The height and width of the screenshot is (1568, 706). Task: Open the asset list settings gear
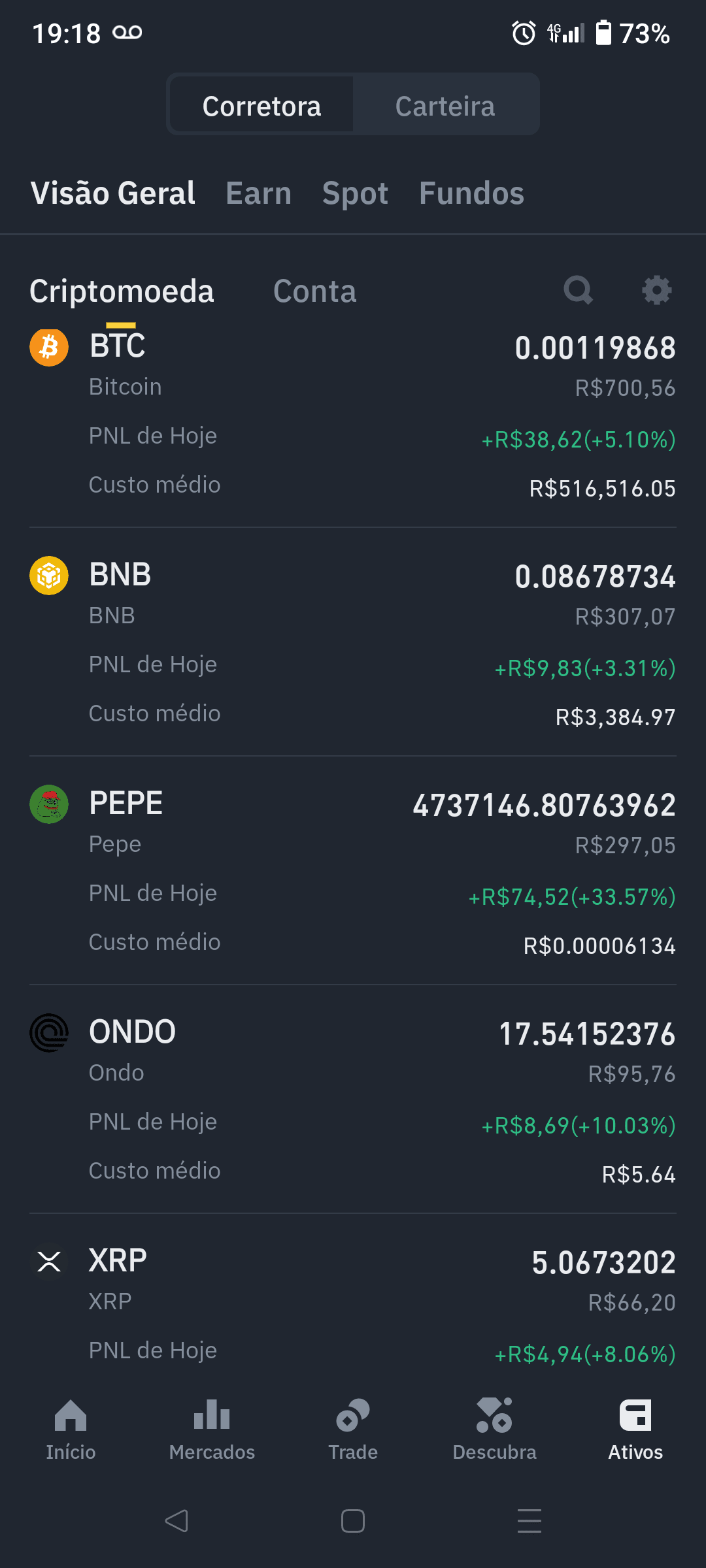656,290
